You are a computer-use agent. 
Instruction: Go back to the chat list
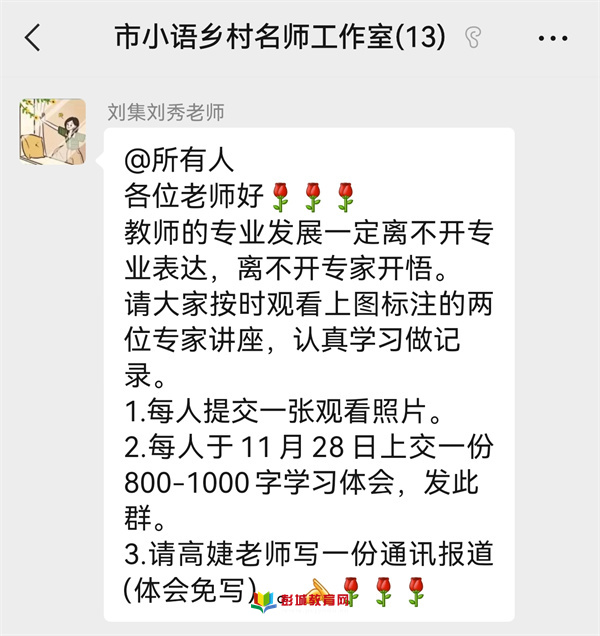pos(33,39)
